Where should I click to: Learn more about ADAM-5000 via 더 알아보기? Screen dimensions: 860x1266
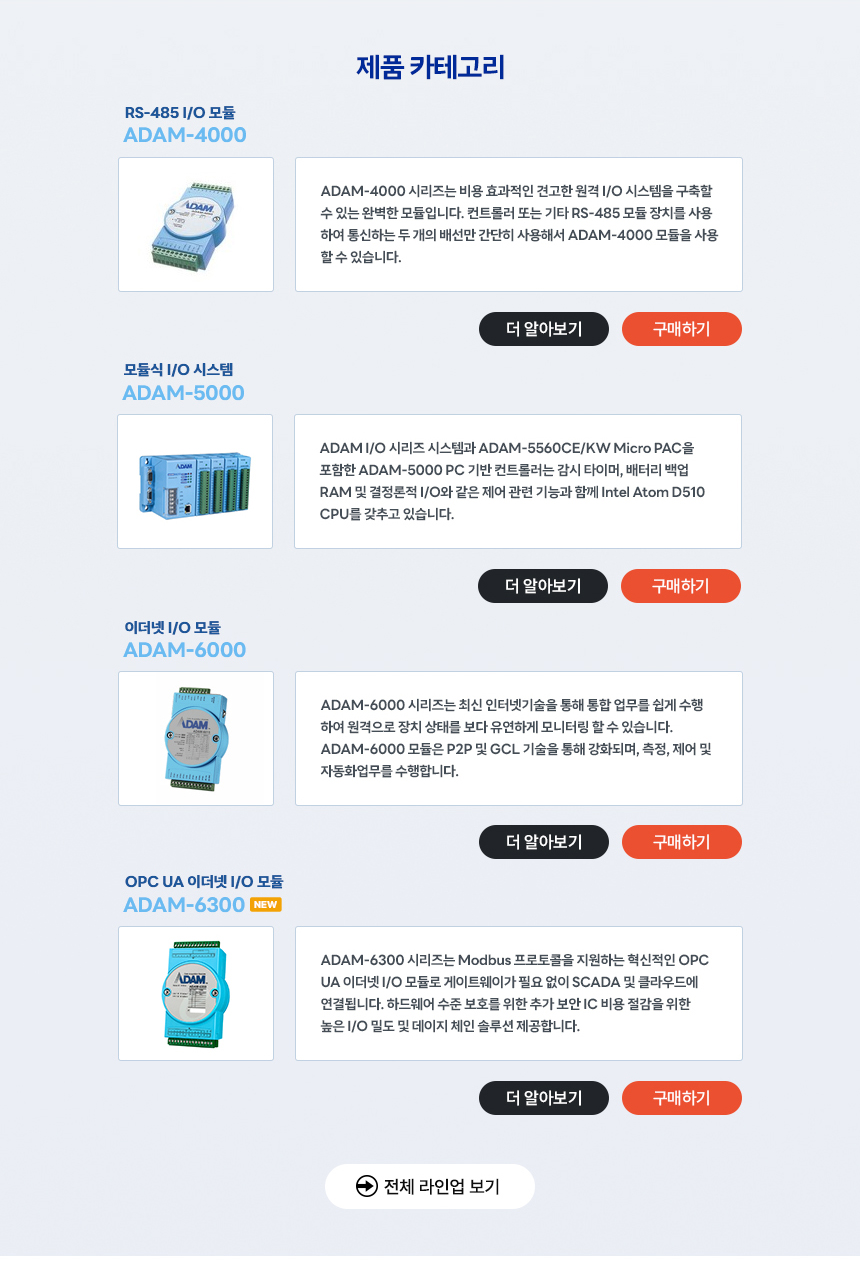click(543, 586)
